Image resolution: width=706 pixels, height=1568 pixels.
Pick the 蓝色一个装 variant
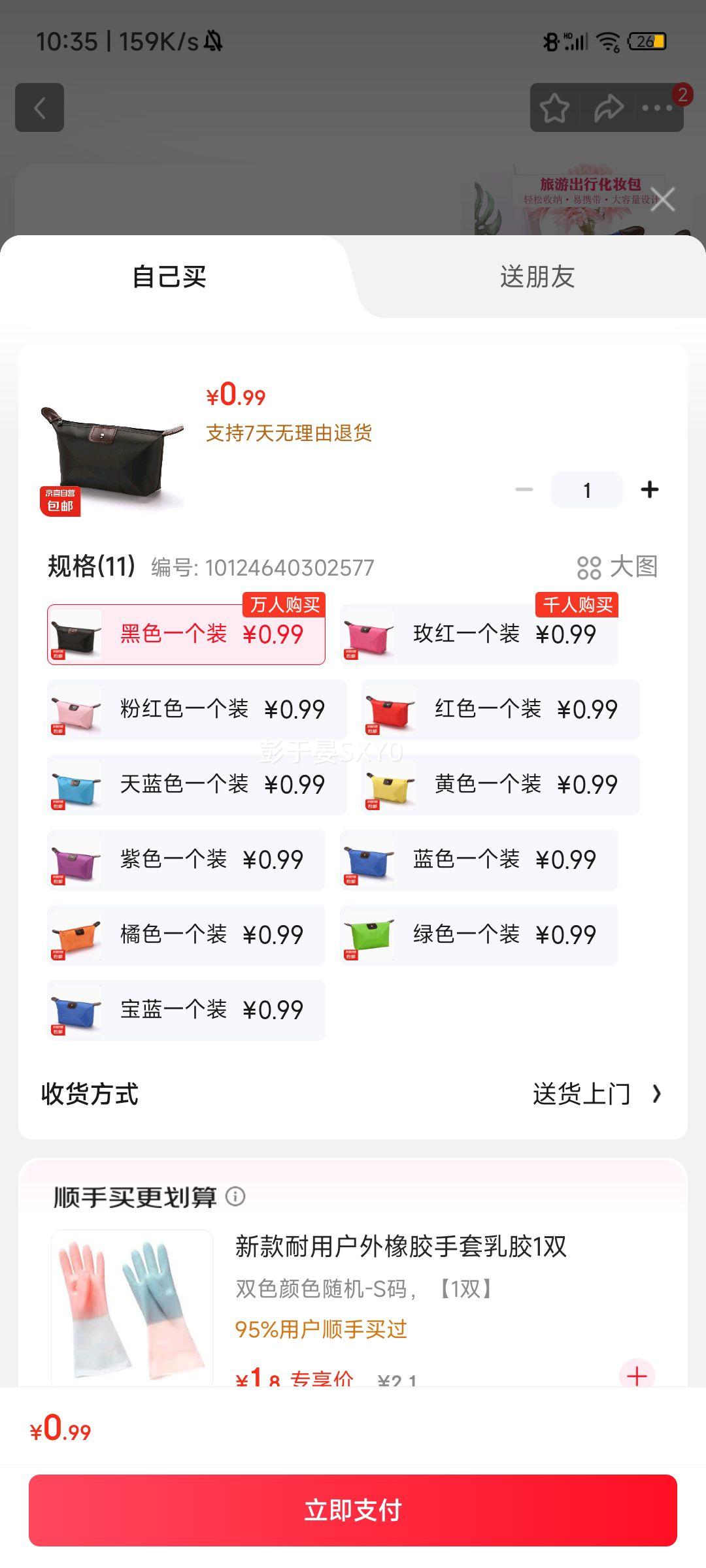pyautogui.click(x=479, y=860)
